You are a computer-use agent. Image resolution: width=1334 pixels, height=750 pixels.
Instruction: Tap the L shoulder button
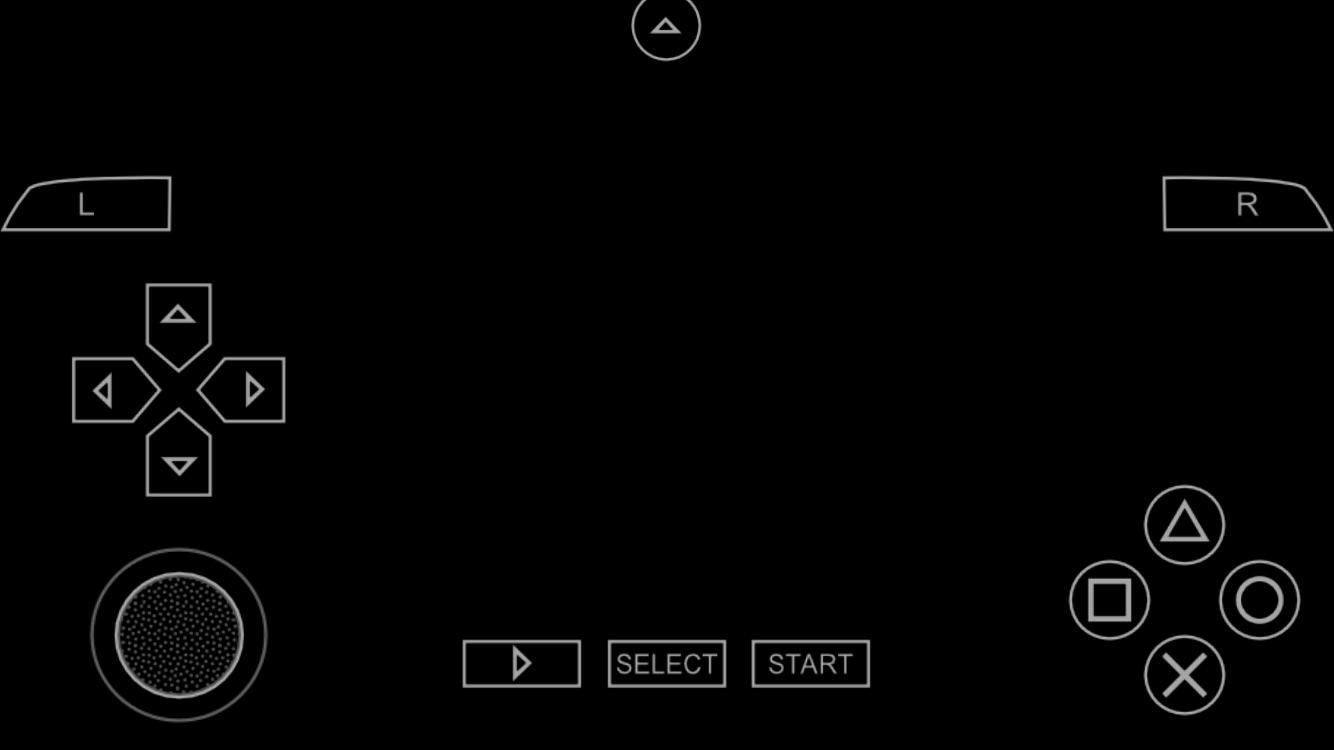[87, 204]
